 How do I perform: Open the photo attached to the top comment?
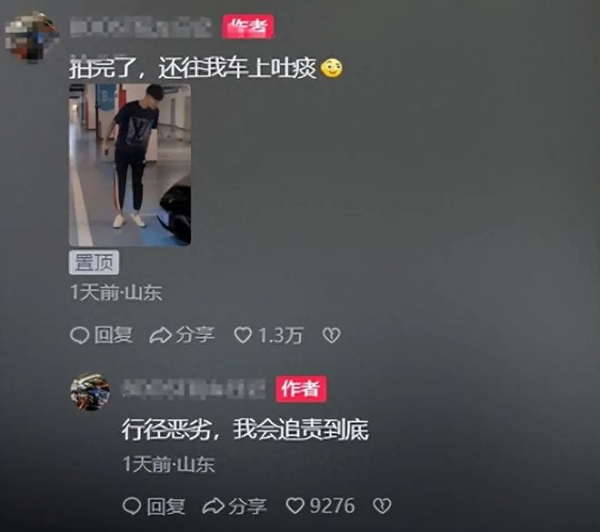pos(129,164)
